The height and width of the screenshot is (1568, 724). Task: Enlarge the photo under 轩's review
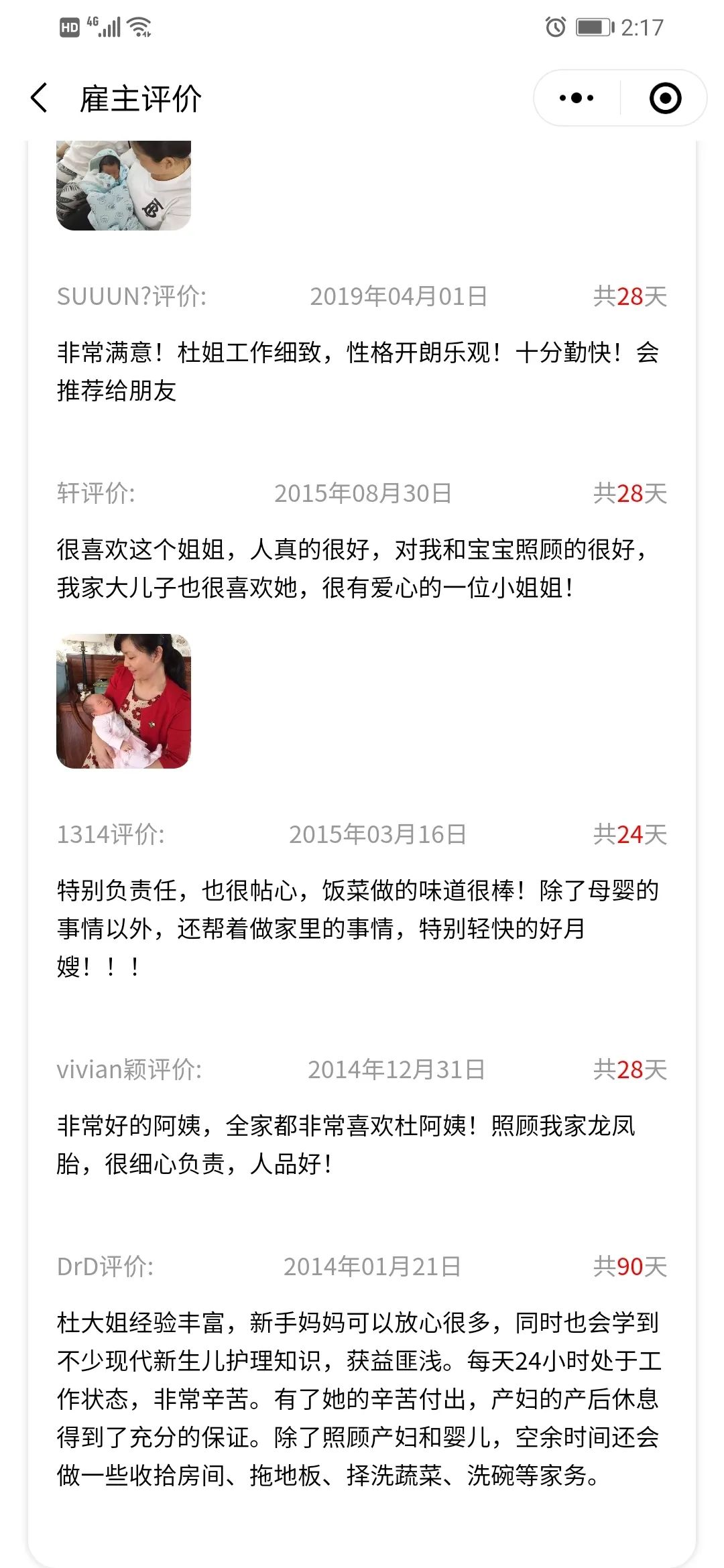(x=123, y=701)
